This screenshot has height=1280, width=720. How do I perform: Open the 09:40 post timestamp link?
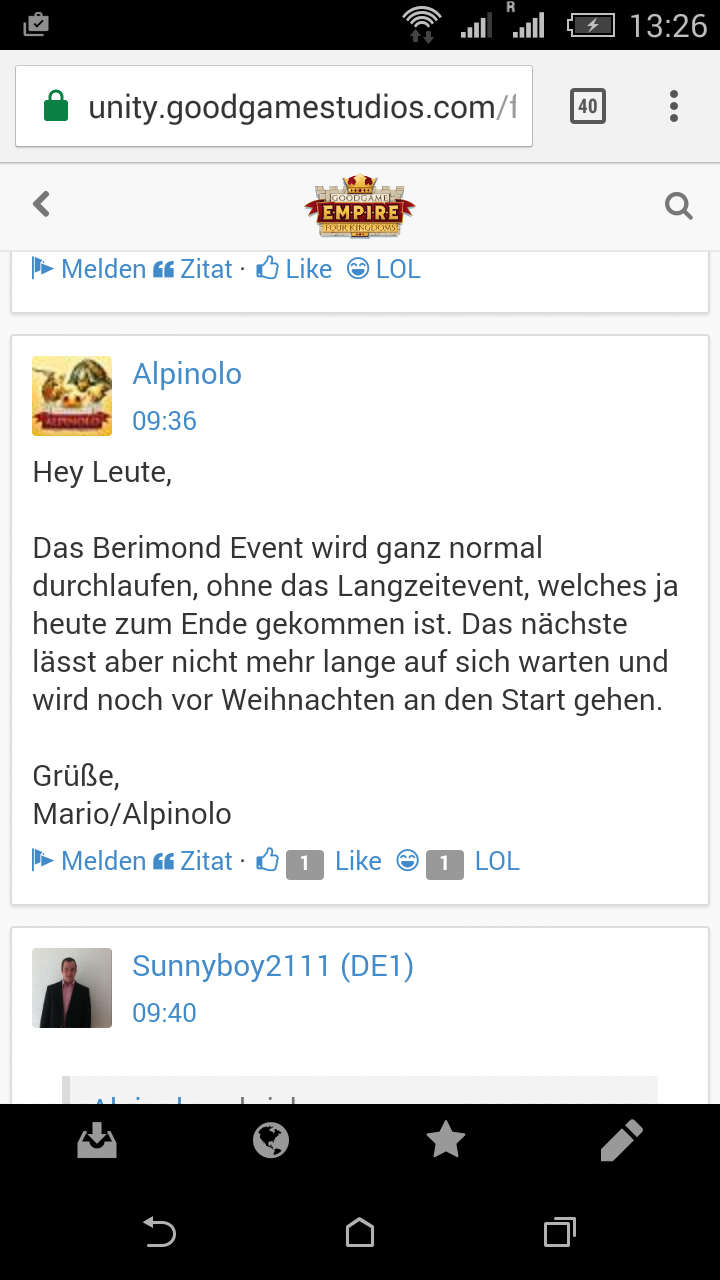(164, 1013)
